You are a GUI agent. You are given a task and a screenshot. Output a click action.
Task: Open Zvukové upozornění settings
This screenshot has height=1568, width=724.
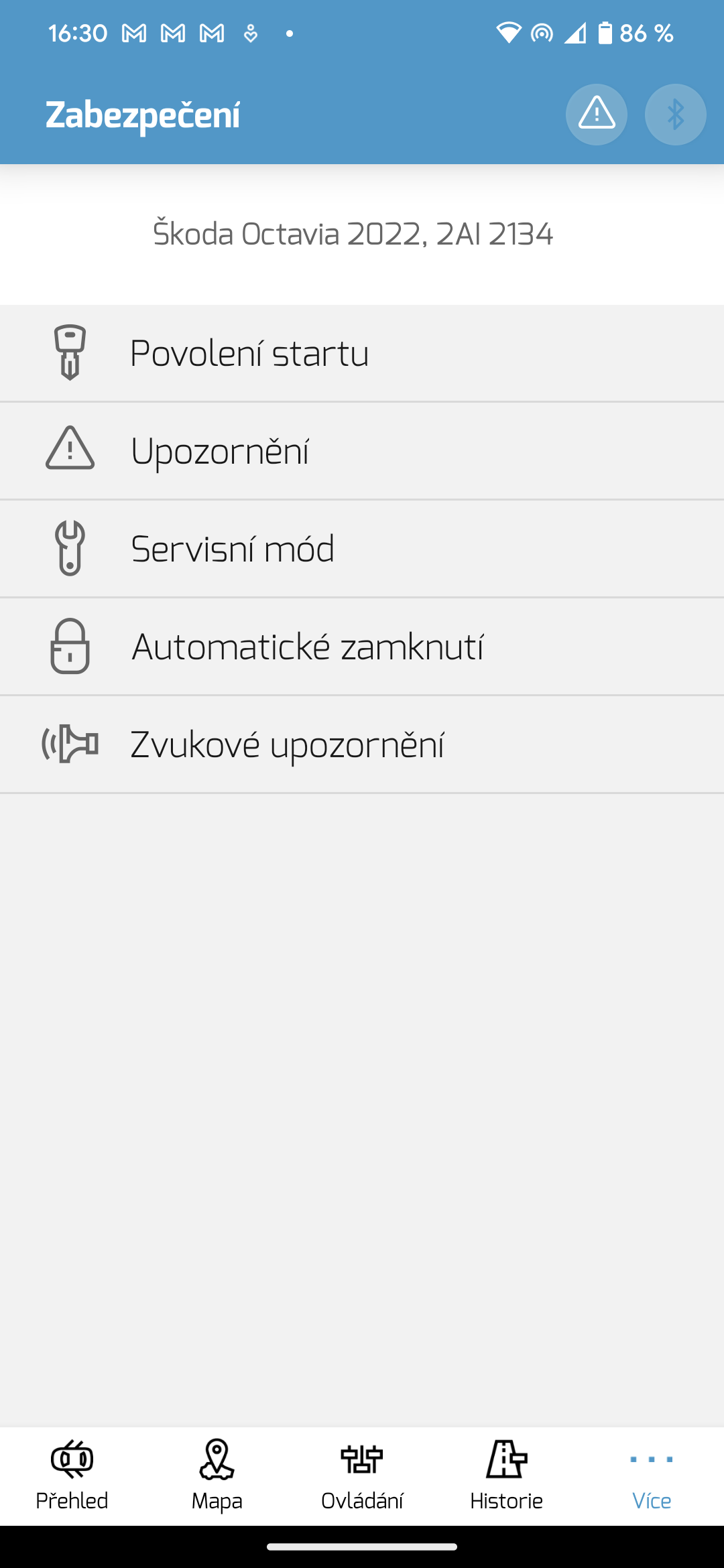click(x=362, y=744)
